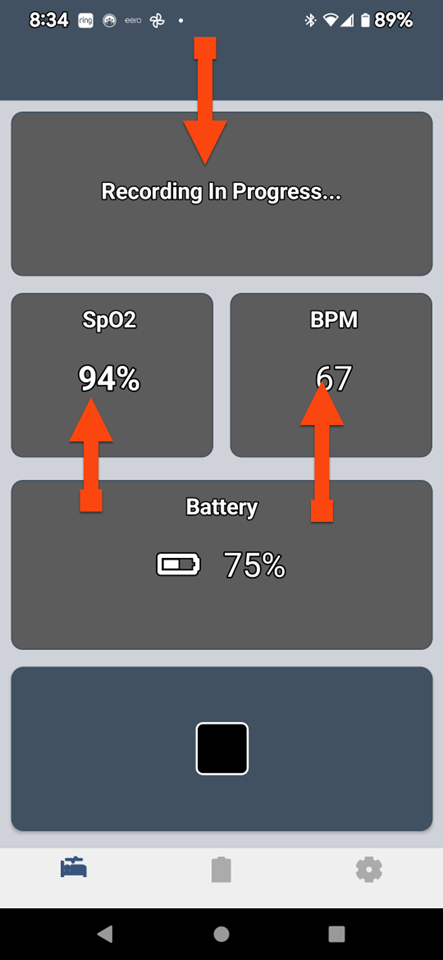Open the battery tab in bottom navigation

222,869
